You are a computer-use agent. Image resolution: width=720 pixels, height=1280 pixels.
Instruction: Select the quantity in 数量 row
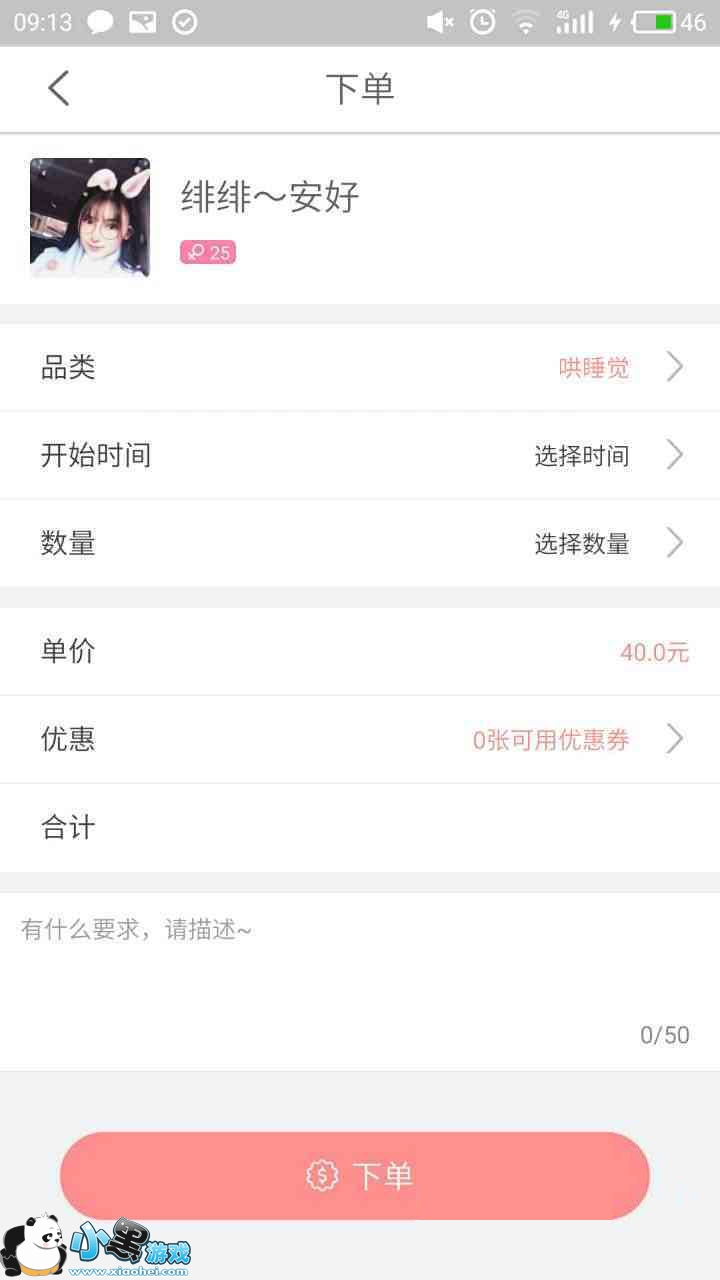[360, 543]
